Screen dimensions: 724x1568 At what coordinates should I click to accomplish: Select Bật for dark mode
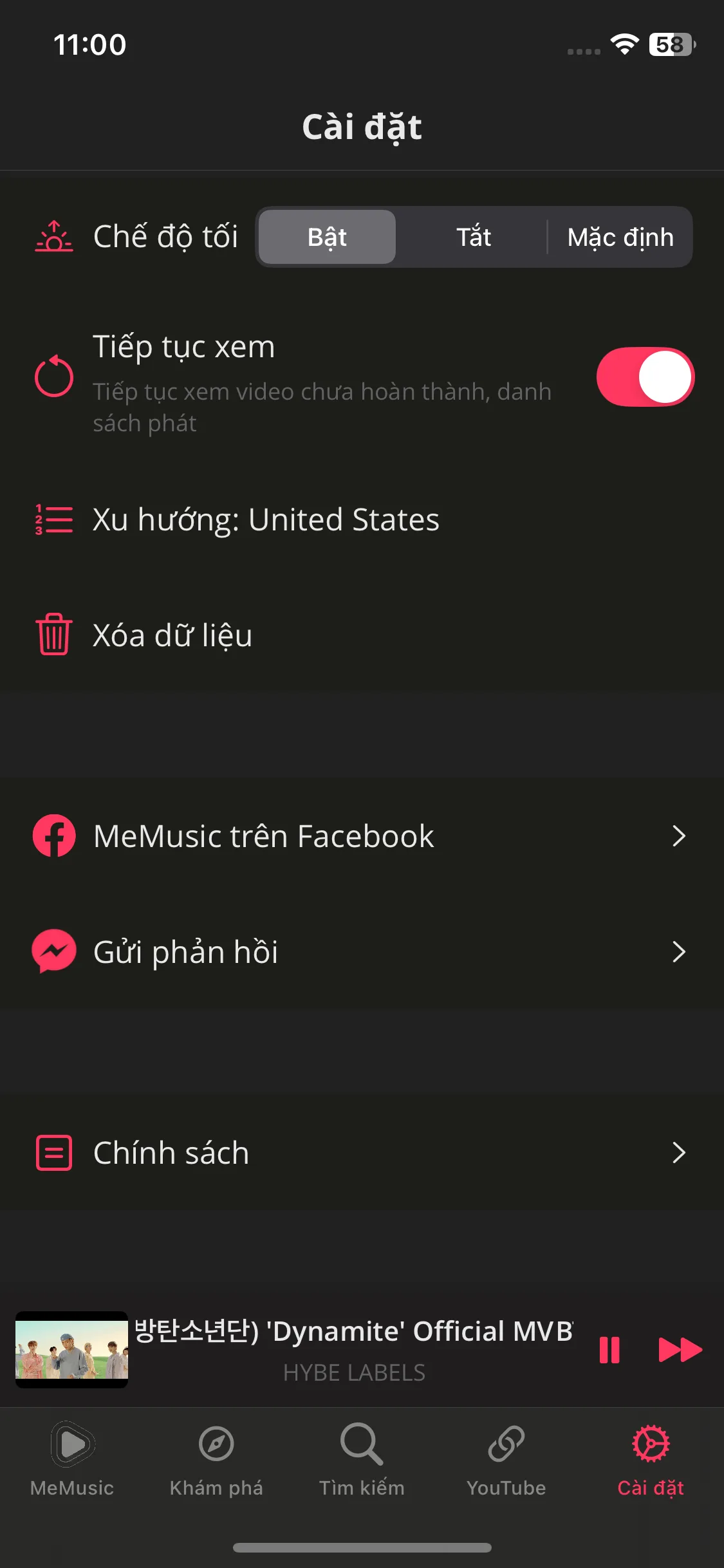(327, 237)
